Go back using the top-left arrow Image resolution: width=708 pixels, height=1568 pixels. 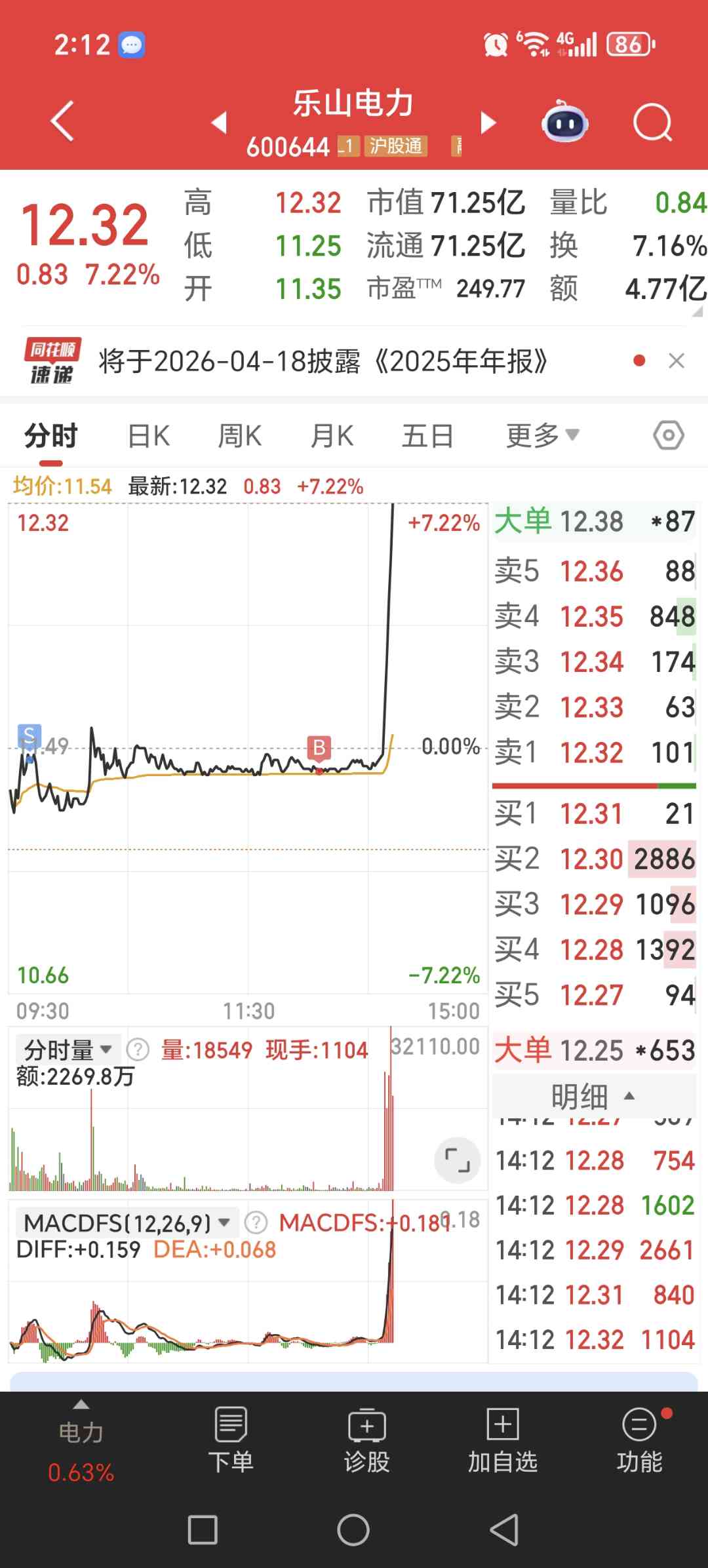click(62, 121)
